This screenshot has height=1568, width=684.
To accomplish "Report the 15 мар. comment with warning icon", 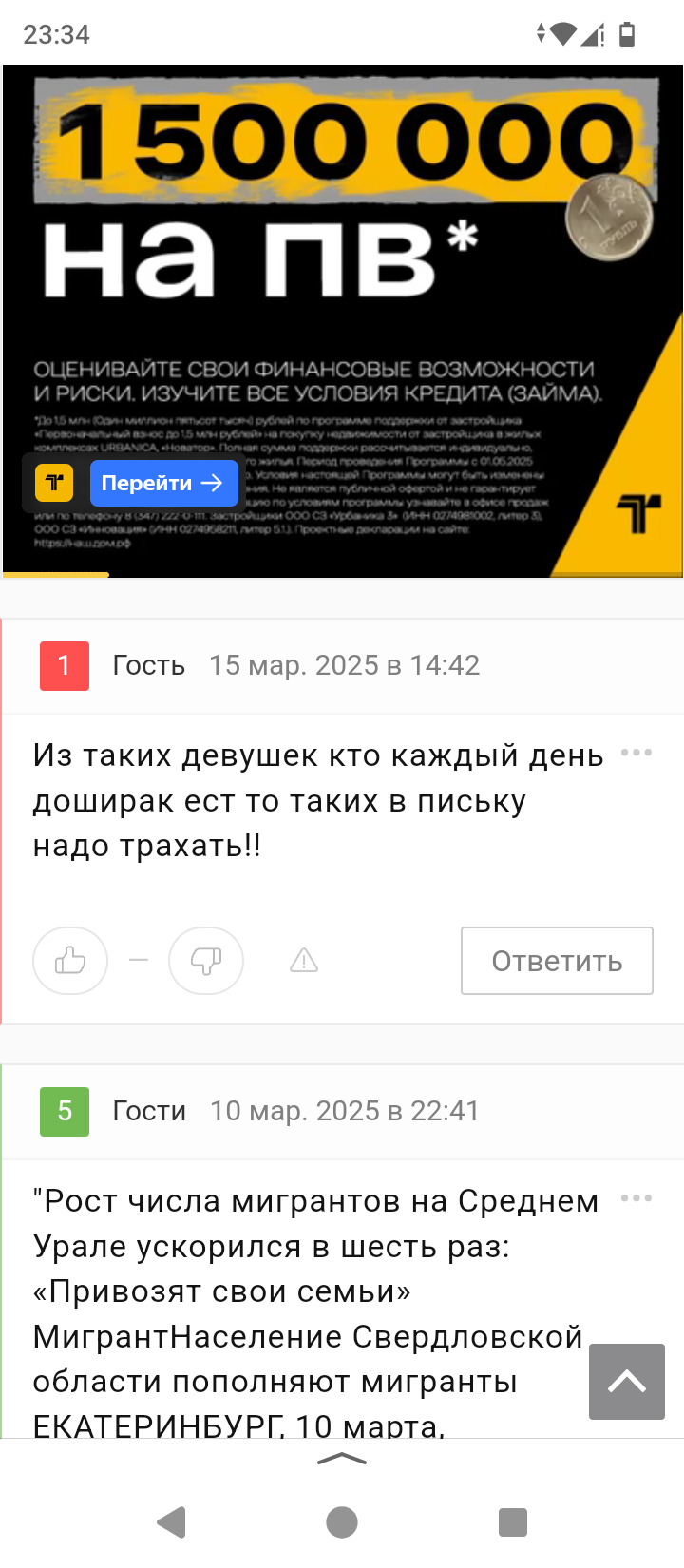I will point(304,961).
